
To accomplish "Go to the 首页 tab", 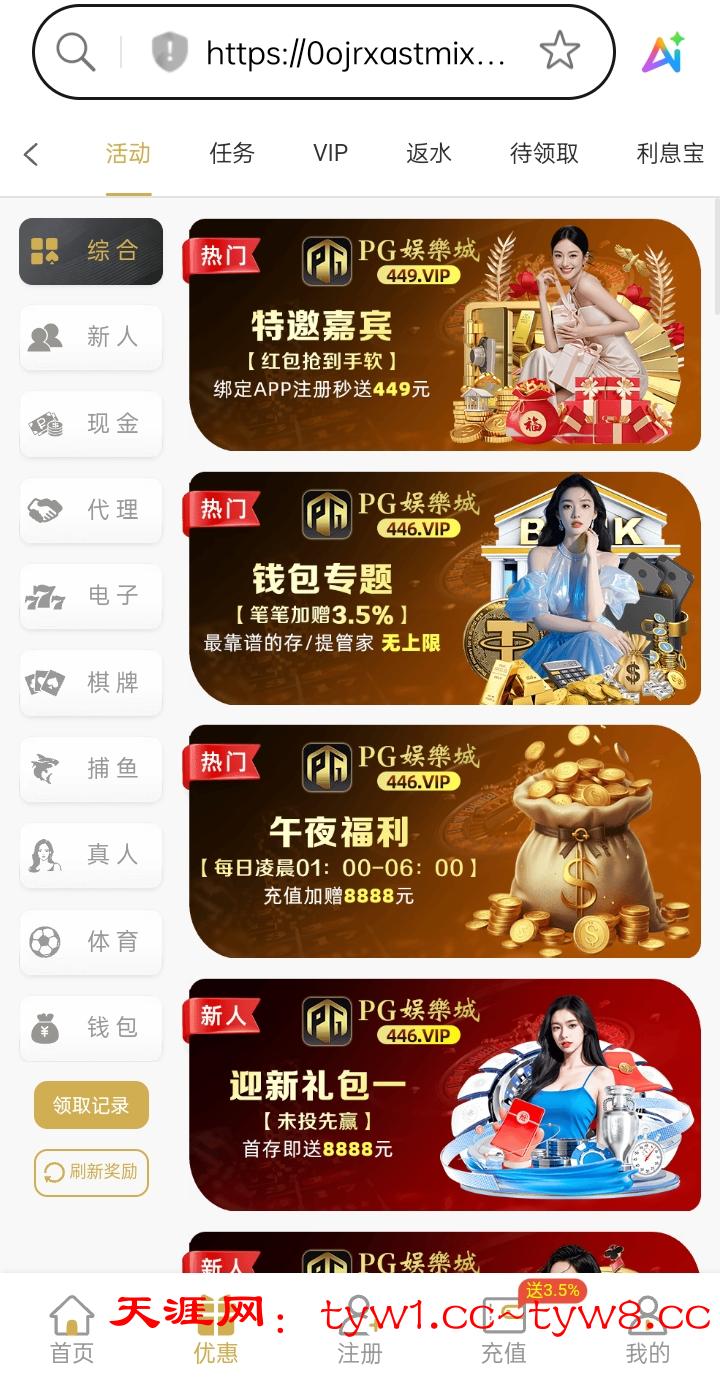I will pos(72,1330).
